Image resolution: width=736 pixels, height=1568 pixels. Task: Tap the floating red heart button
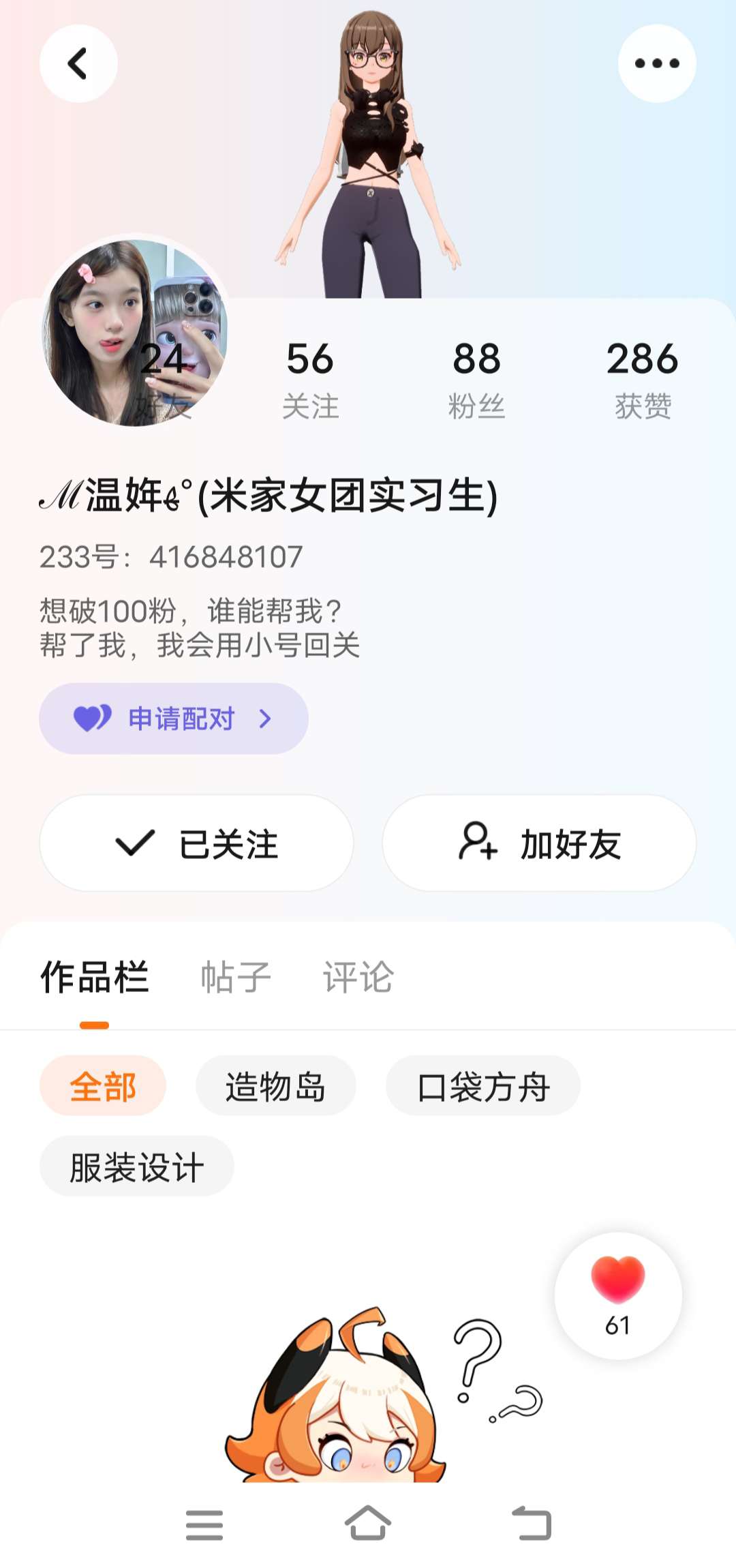618,1295
